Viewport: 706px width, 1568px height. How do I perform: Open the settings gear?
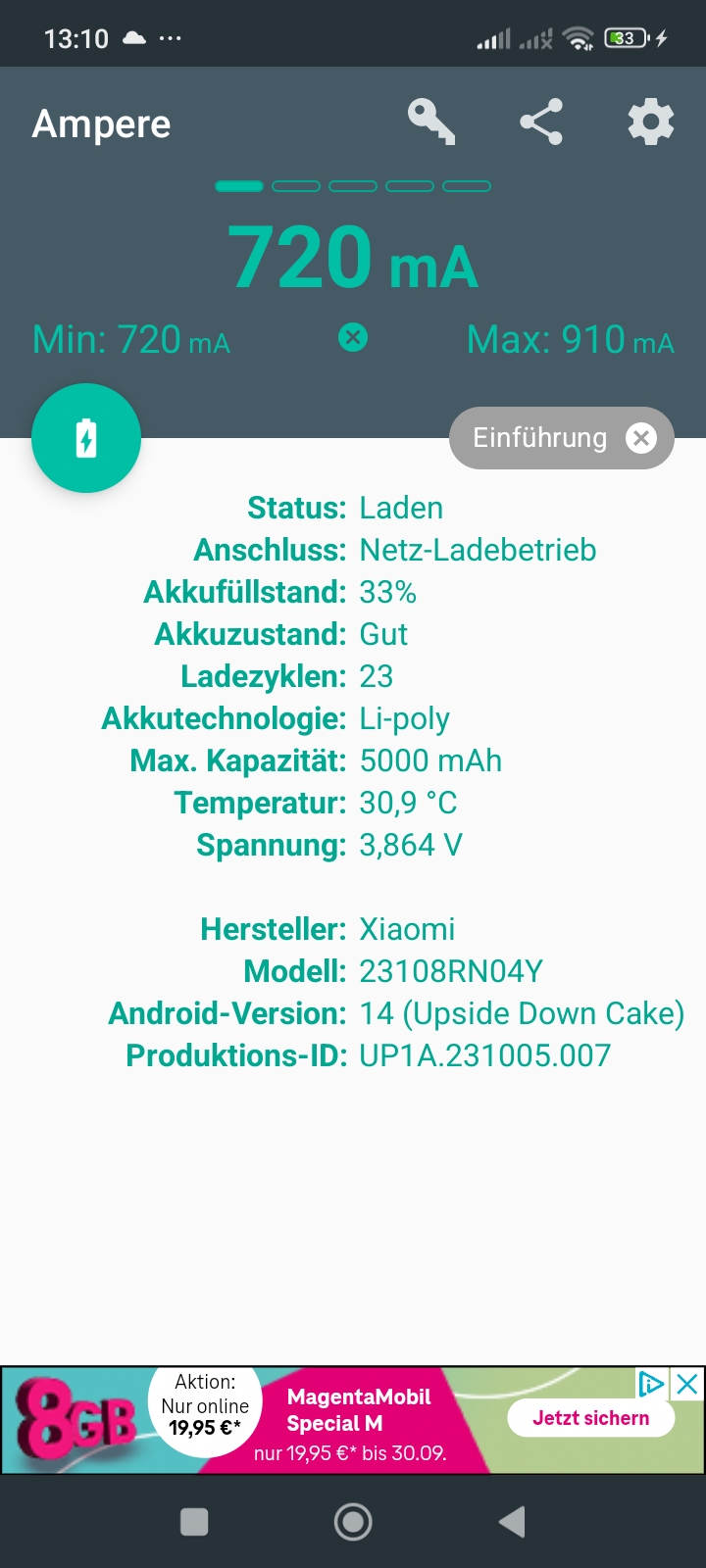[651, 122]
